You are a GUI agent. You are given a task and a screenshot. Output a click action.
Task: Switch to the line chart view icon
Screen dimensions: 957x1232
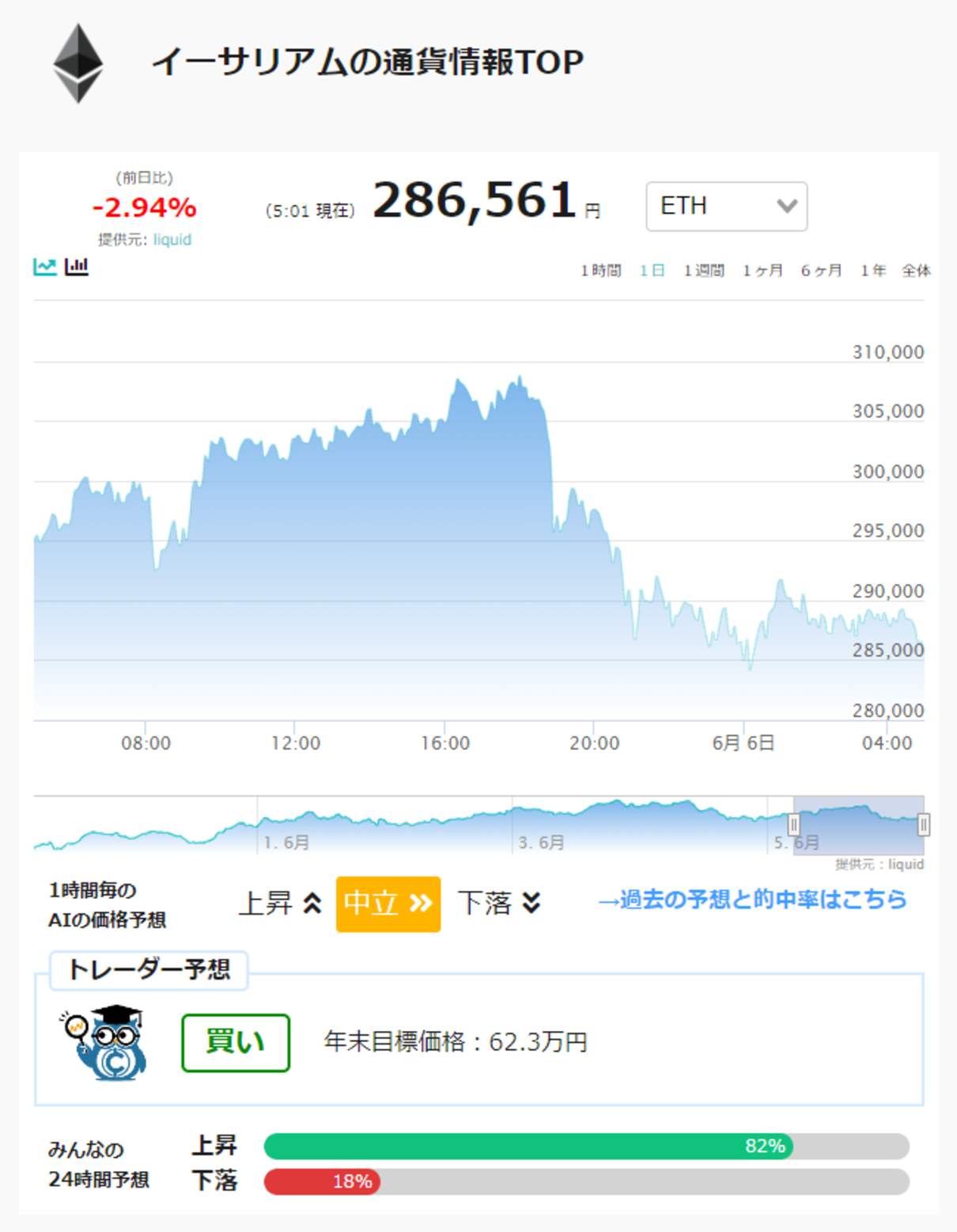44,267
